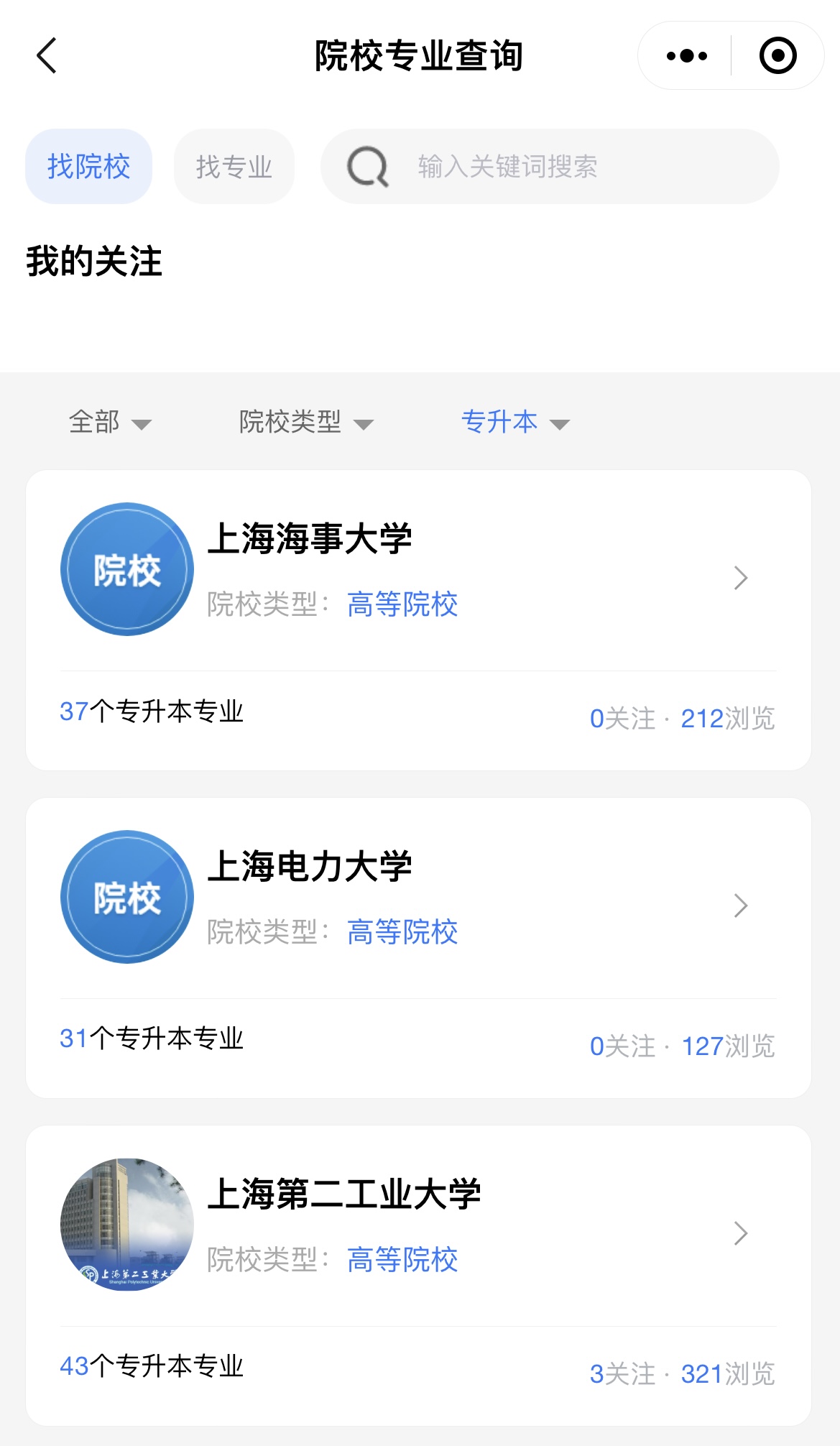Switch to the 找专业 tab
Image resolution: width=840 pixels, height=1446 pixels.
(234, 166)
